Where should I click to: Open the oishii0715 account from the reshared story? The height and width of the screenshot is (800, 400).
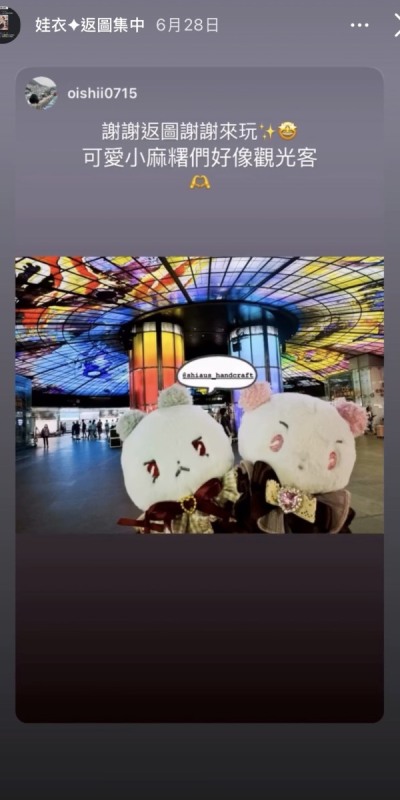[102, 93]
